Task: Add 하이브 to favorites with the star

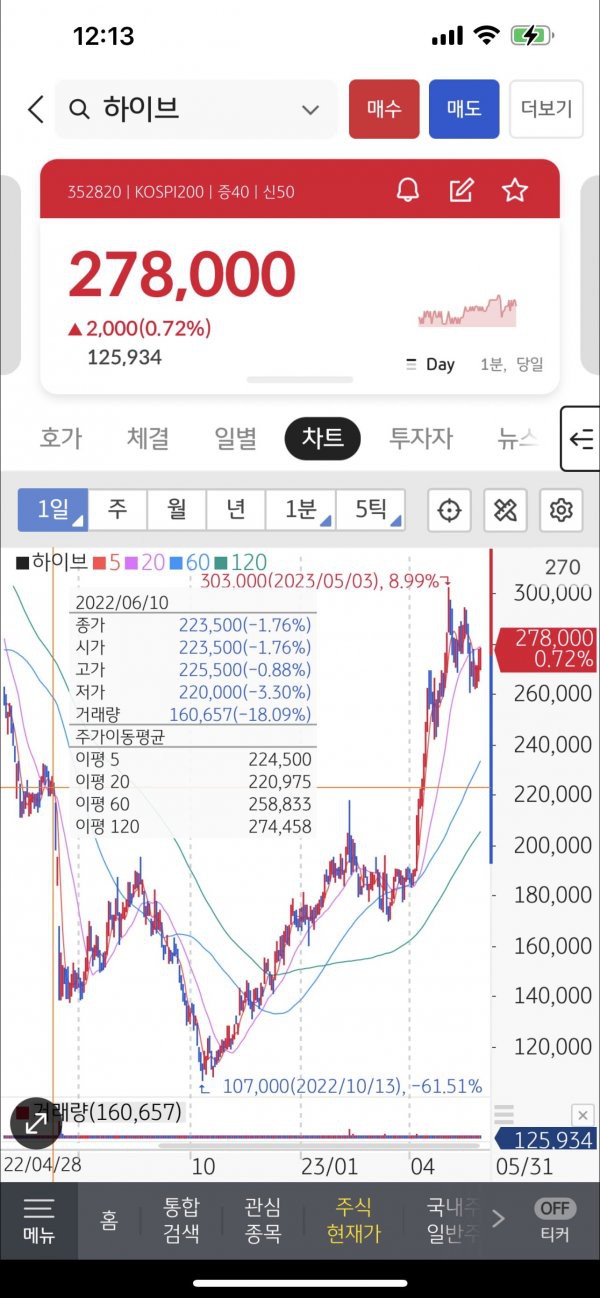Action: point(515,190)
